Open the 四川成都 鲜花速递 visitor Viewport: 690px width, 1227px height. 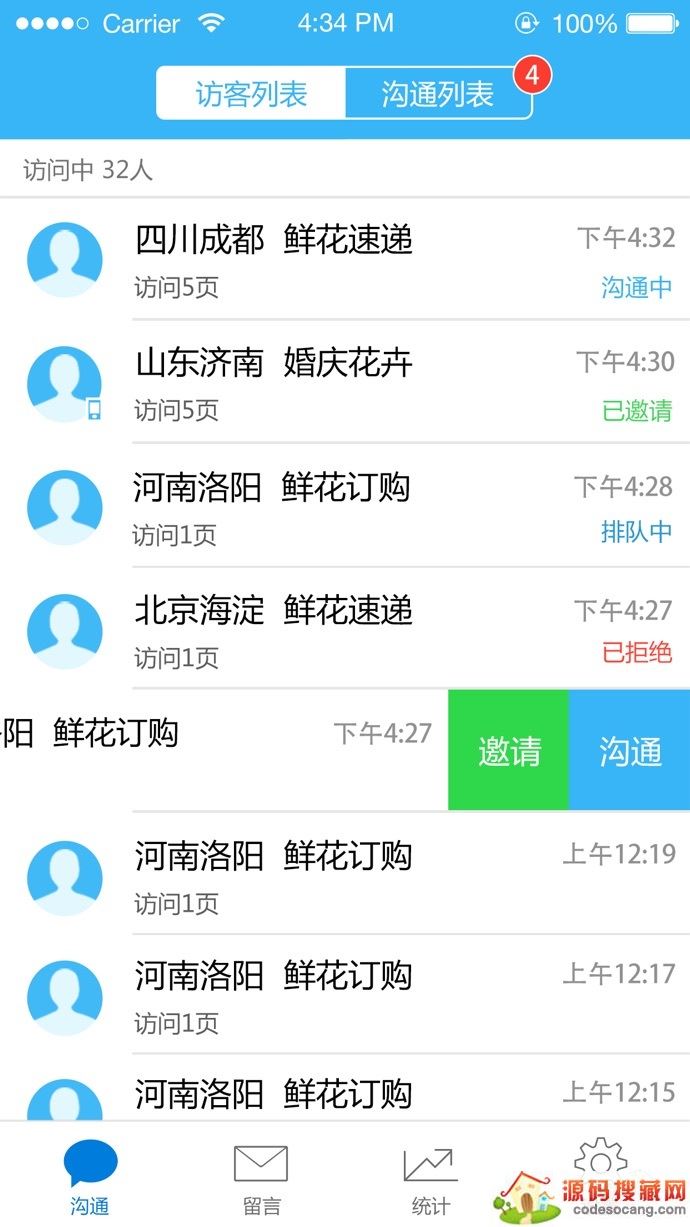[345, 260]
